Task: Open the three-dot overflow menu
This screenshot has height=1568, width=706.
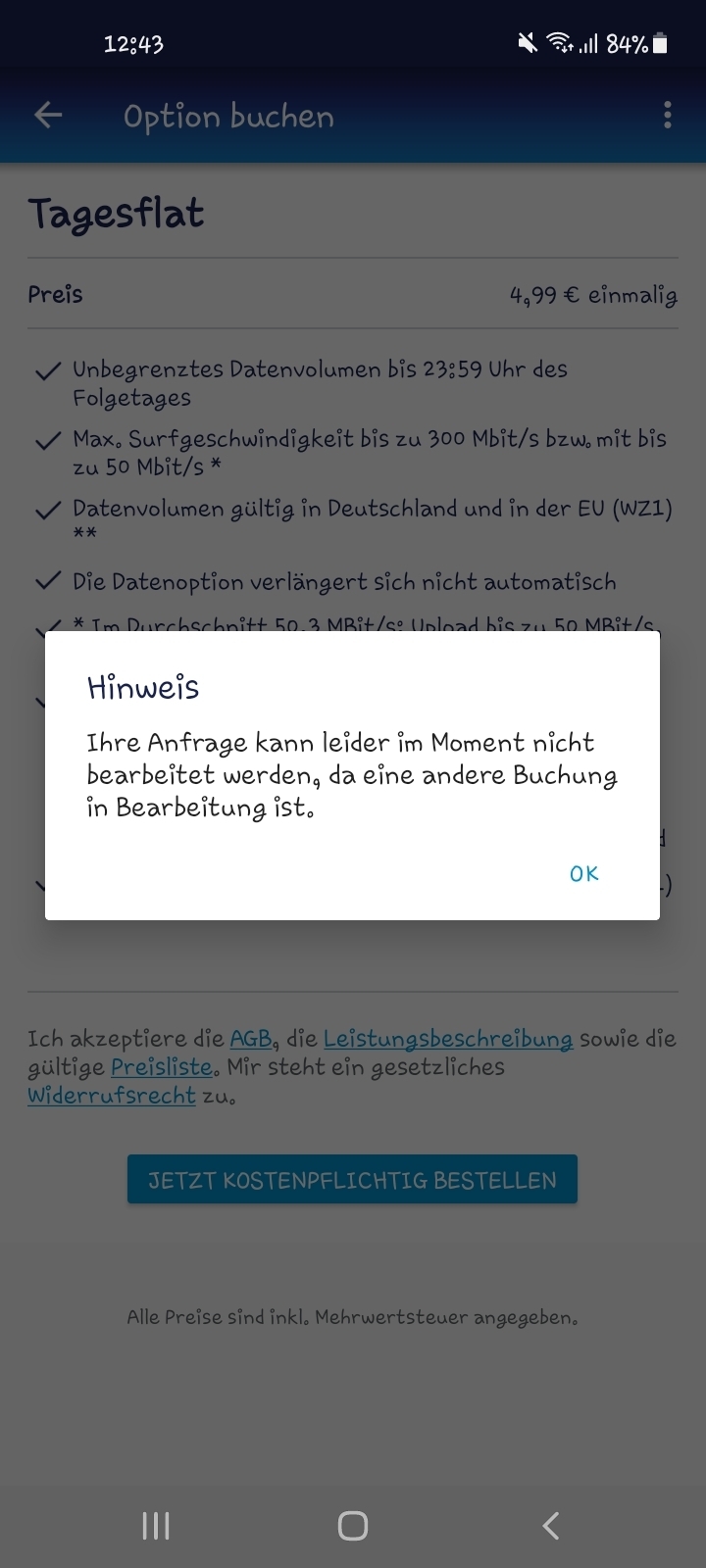Action: point(667,116)
